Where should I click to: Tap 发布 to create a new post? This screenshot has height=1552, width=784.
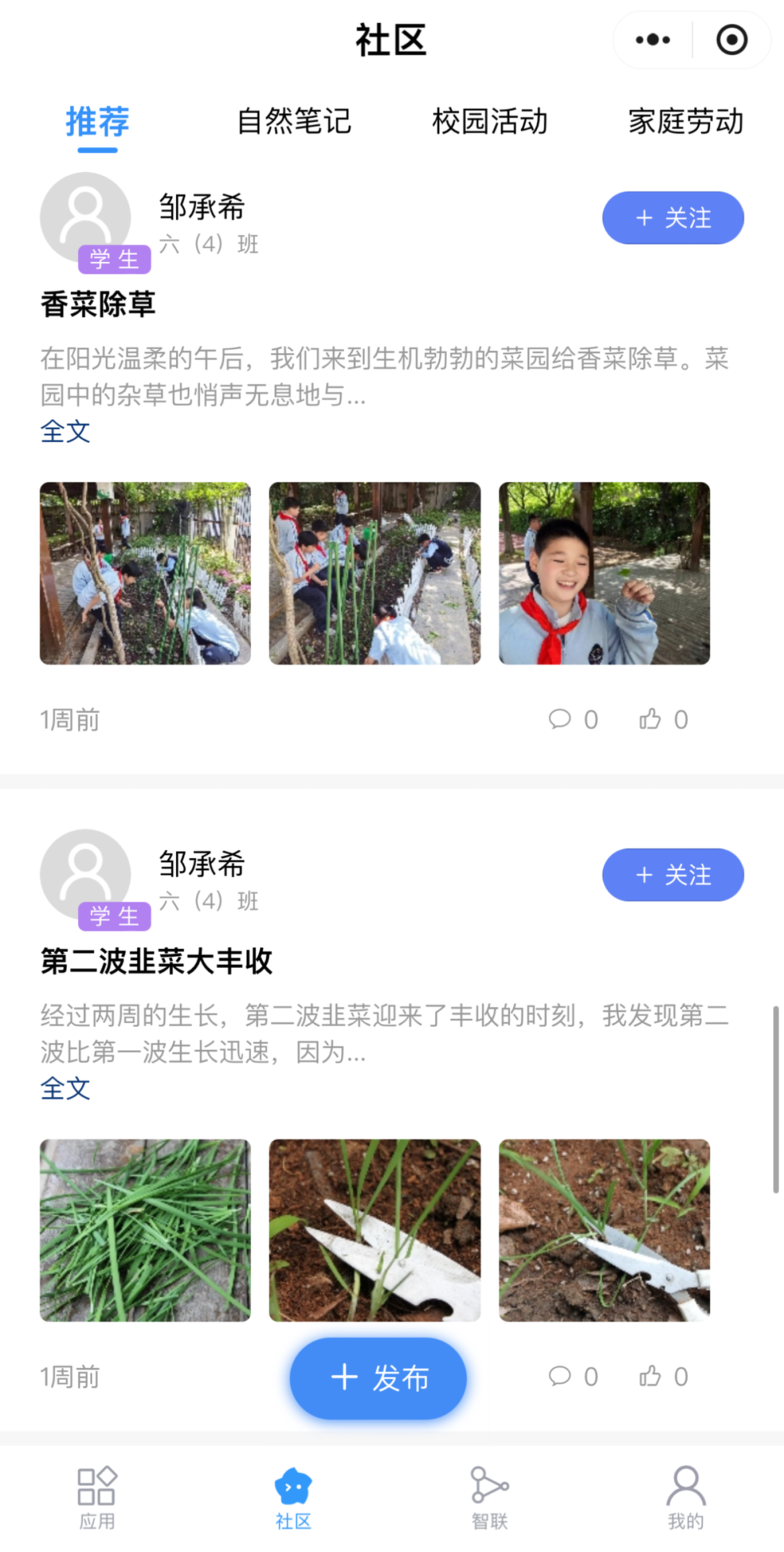(x=378, y=1378)
